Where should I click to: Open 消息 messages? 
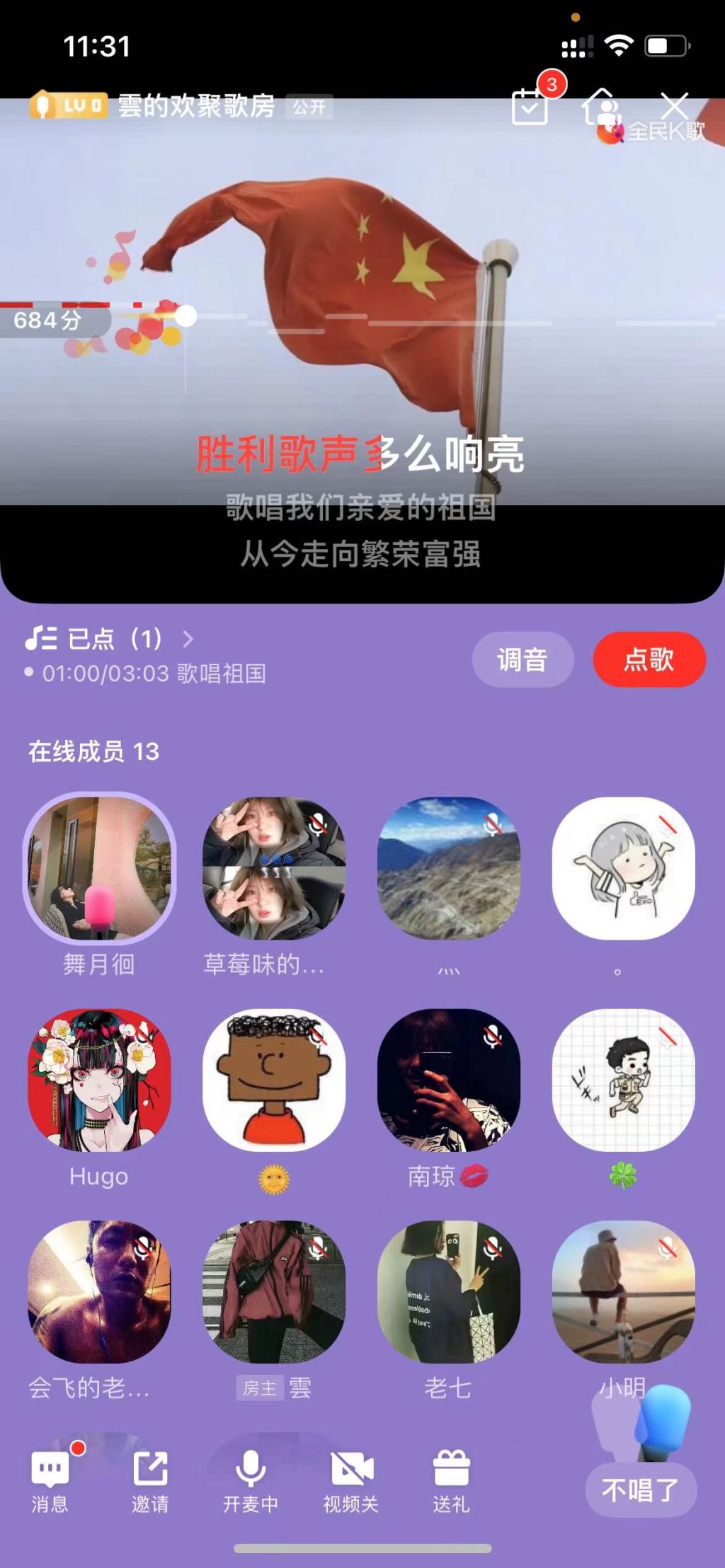[x=50, y=1480]
